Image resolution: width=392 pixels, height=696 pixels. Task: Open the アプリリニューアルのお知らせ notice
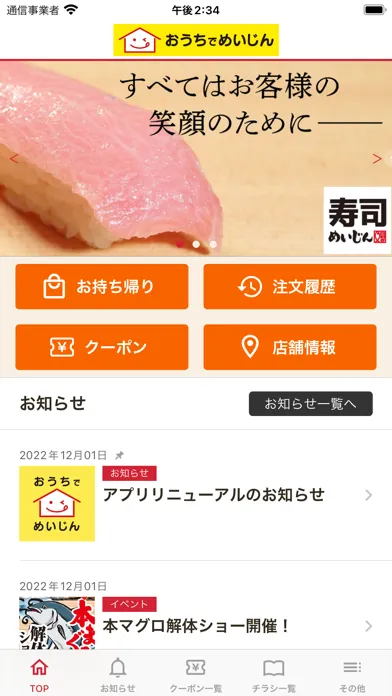pos(196,495)
